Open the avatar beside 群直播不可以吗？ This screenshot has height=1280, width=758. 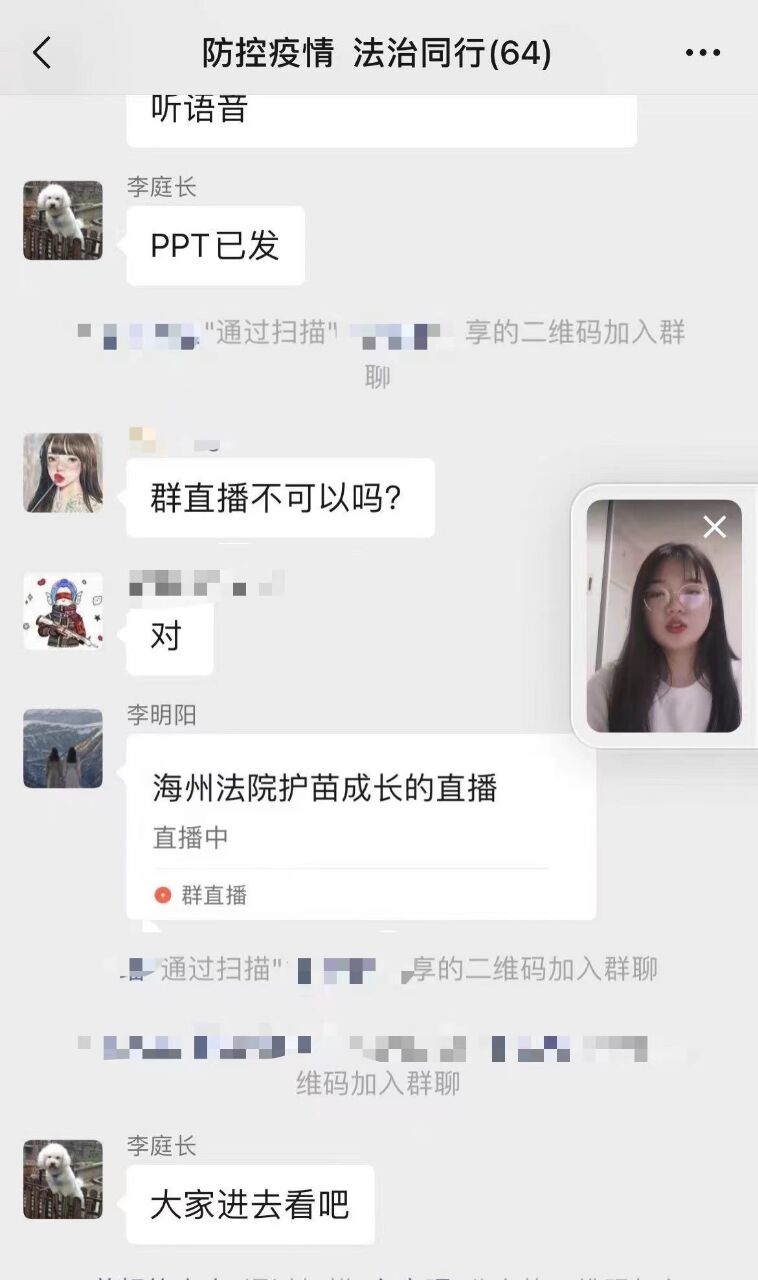[x=63, y=473]
